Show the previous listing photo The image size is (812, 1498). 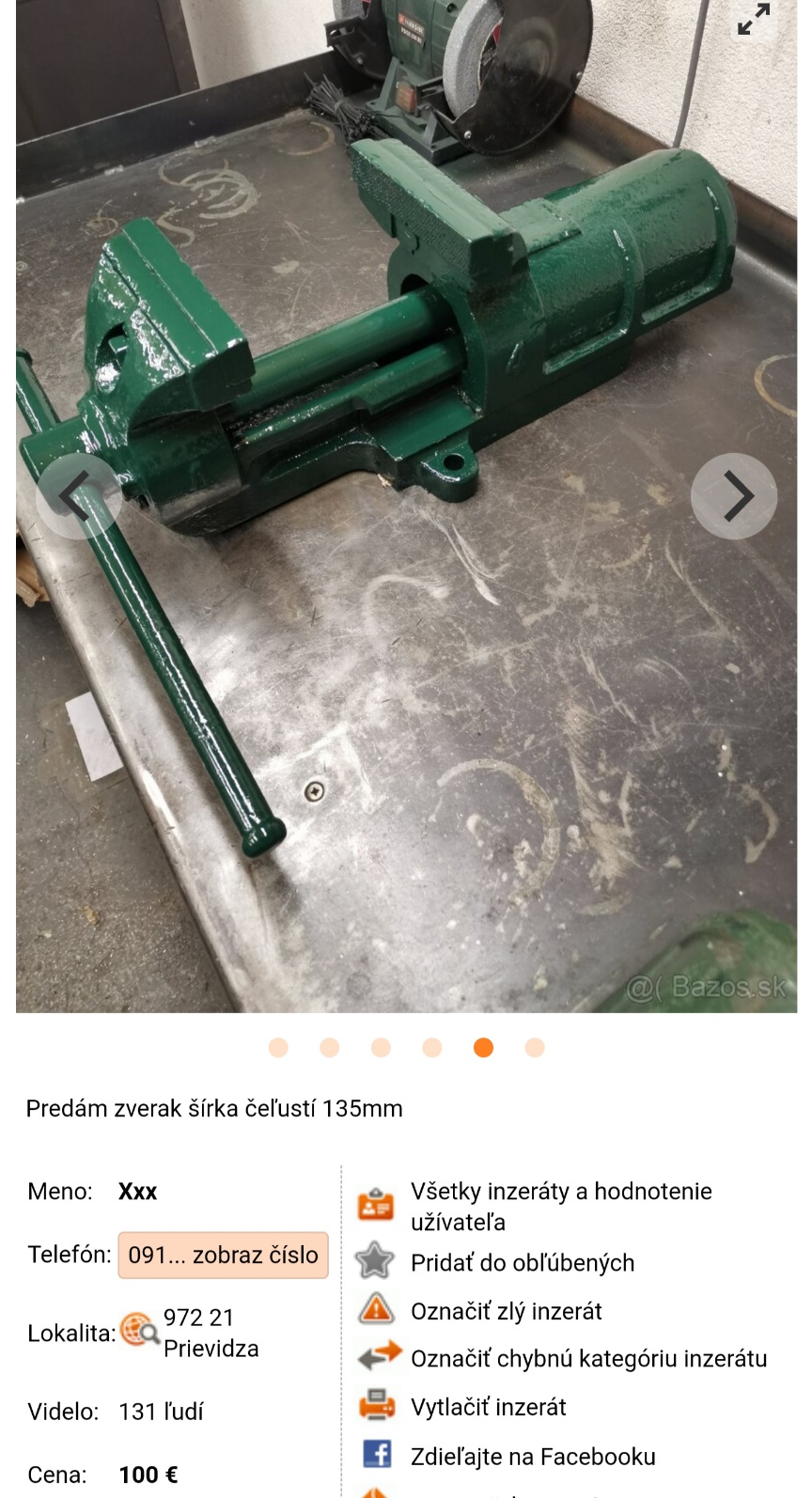78,495
